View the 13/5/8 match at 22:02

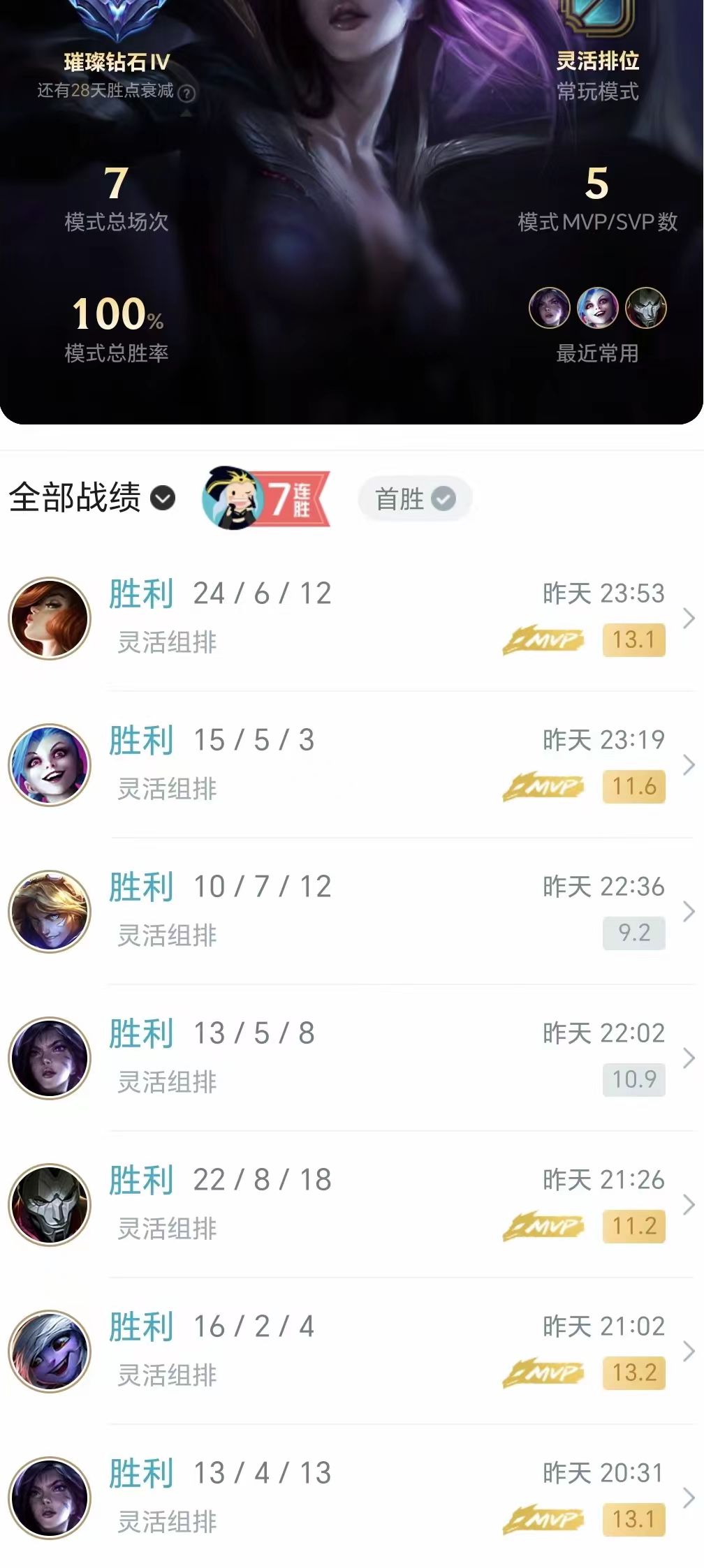click(349, 1058)
